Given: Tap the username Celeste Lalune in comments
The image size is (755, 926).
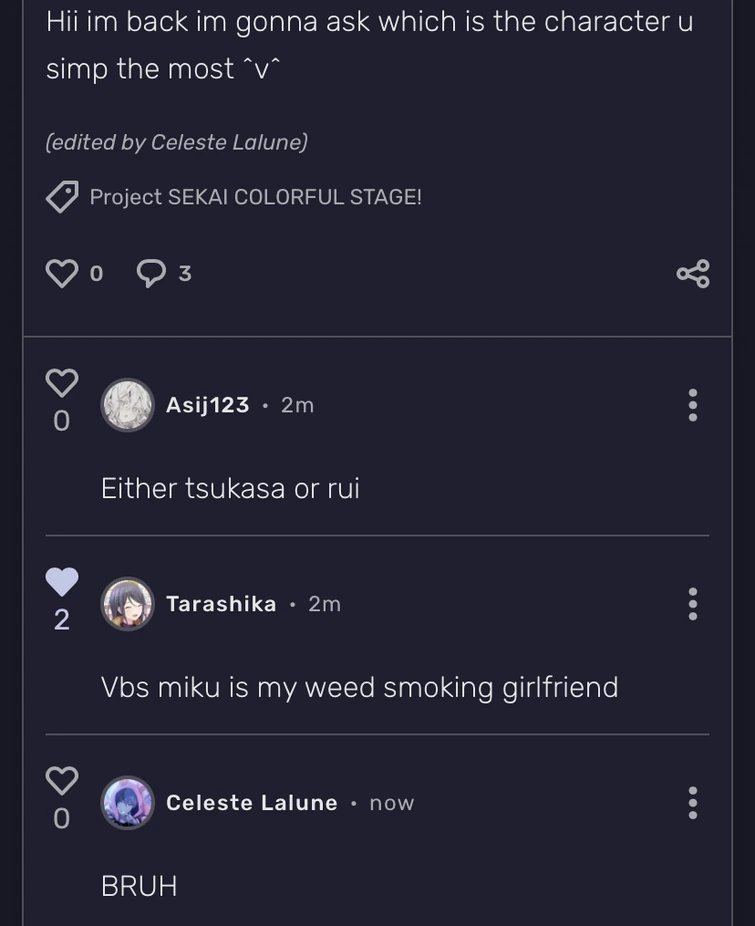Looking at the screenshot, I should click(251, 803).
